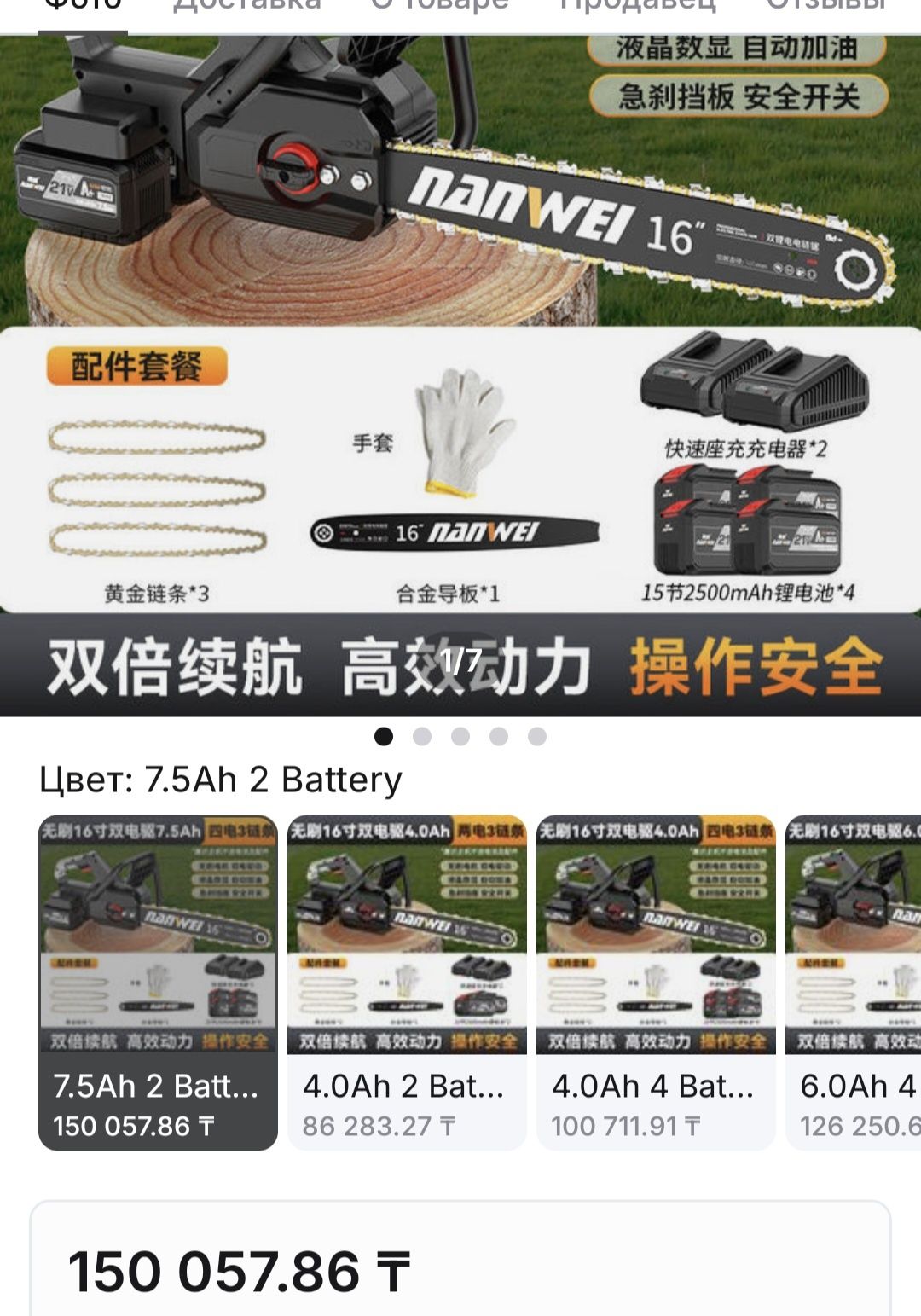Jump to the second photo indicator dot
This screenshot has width=921, height=1316.
pyautogui.click(x=422, y=736)
